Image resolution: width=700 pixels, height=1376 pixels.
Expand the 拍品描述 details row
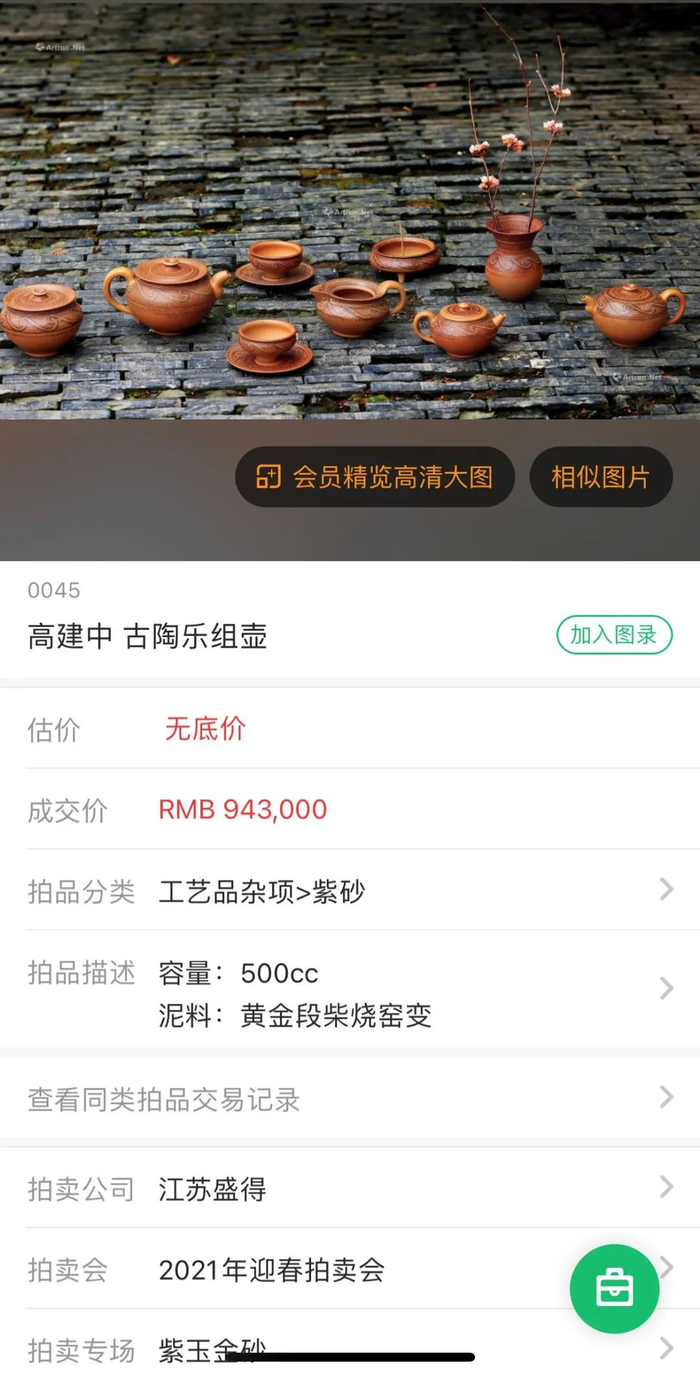pos(350,989)
